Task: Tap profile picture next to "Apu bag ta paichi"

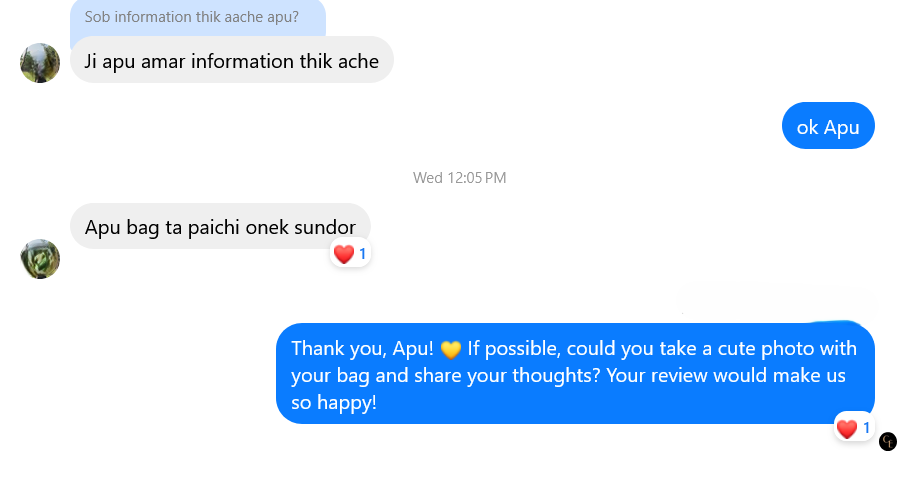Action: coord(40,259)
